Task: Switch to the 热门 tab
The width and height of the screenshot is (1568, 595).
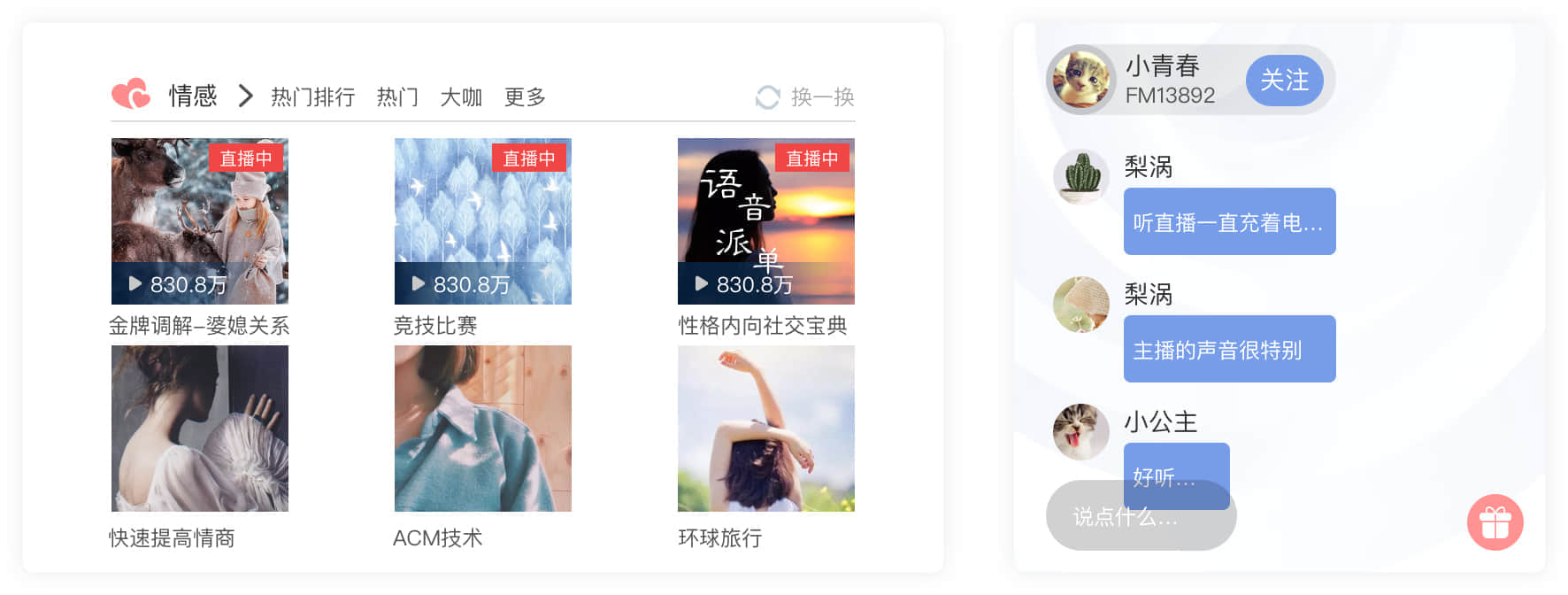Action: pos(397,97)
